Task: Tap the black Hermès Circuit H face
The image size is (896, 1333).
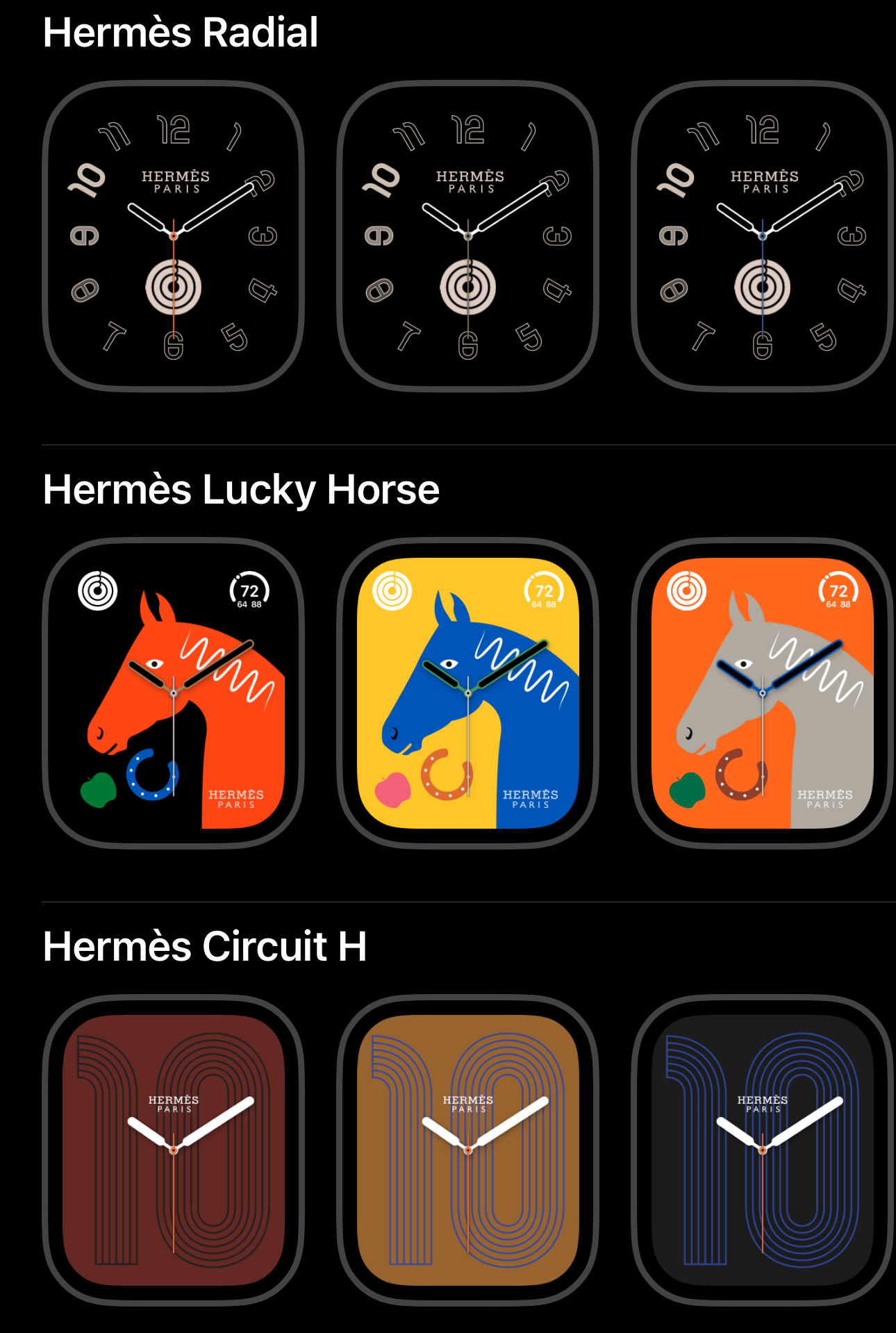Action: 762,1150
